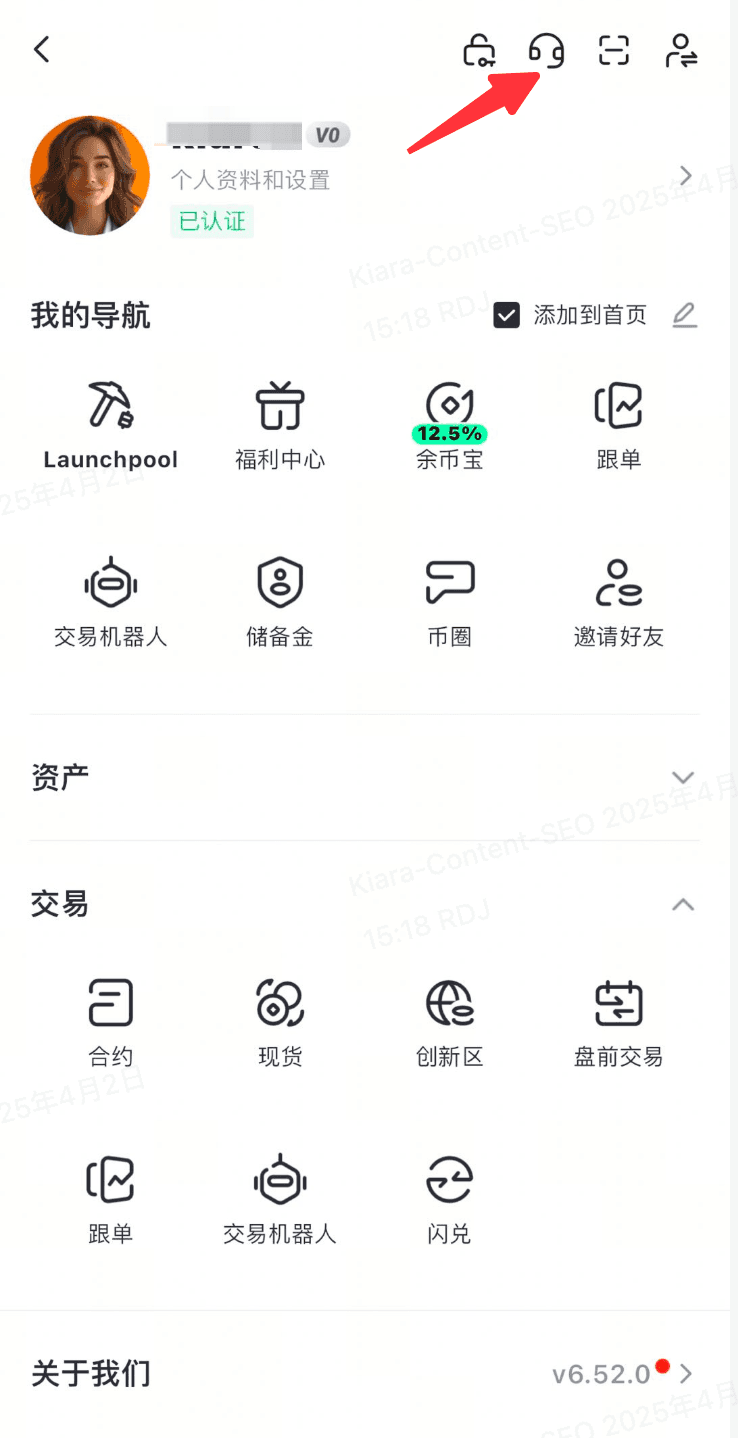Open the security lock icon
The height and width of the screenshot is (1438, 738).
tap(479, 52)
